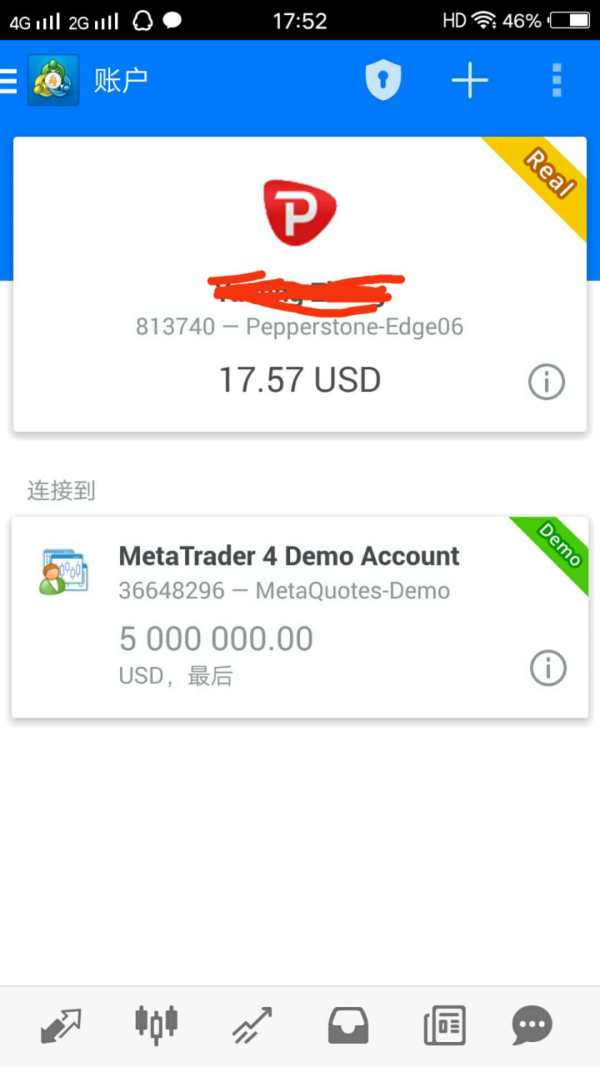
Task: Show info for the MetaQuotes-Demo account
Action: coord(548,668)
